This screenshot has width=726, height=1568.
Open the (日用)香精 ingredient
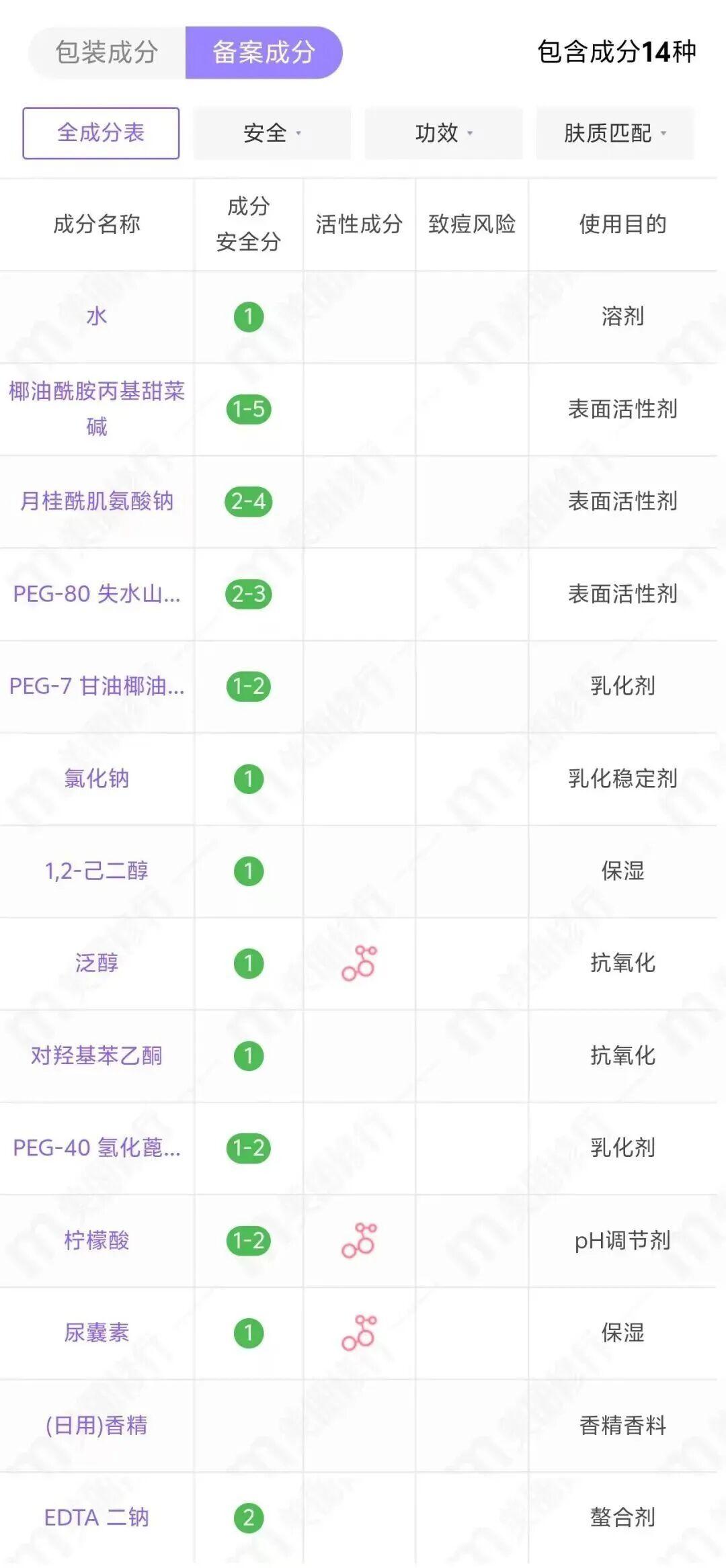(x=97, y=1426)
